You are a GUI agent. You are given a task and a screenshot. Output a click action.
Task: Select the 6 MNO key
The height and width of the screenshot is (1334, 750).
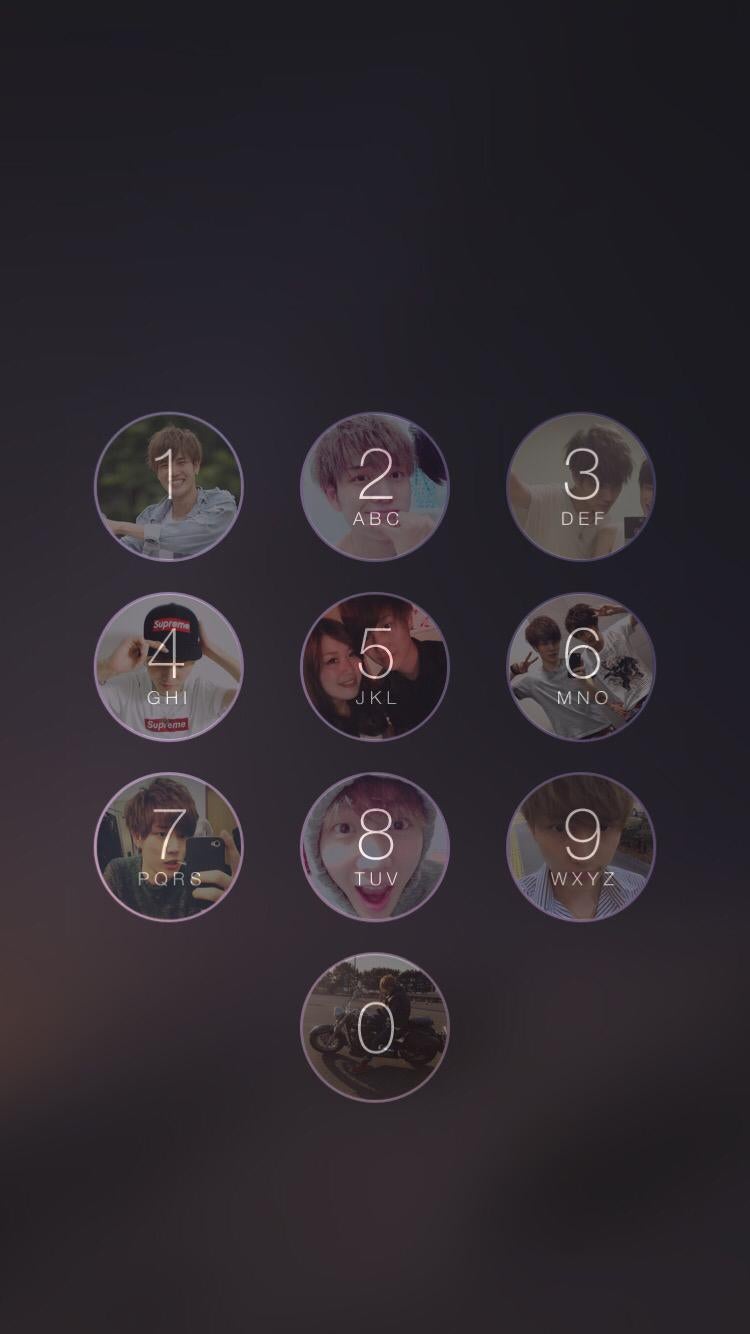[x=581, y=666]
